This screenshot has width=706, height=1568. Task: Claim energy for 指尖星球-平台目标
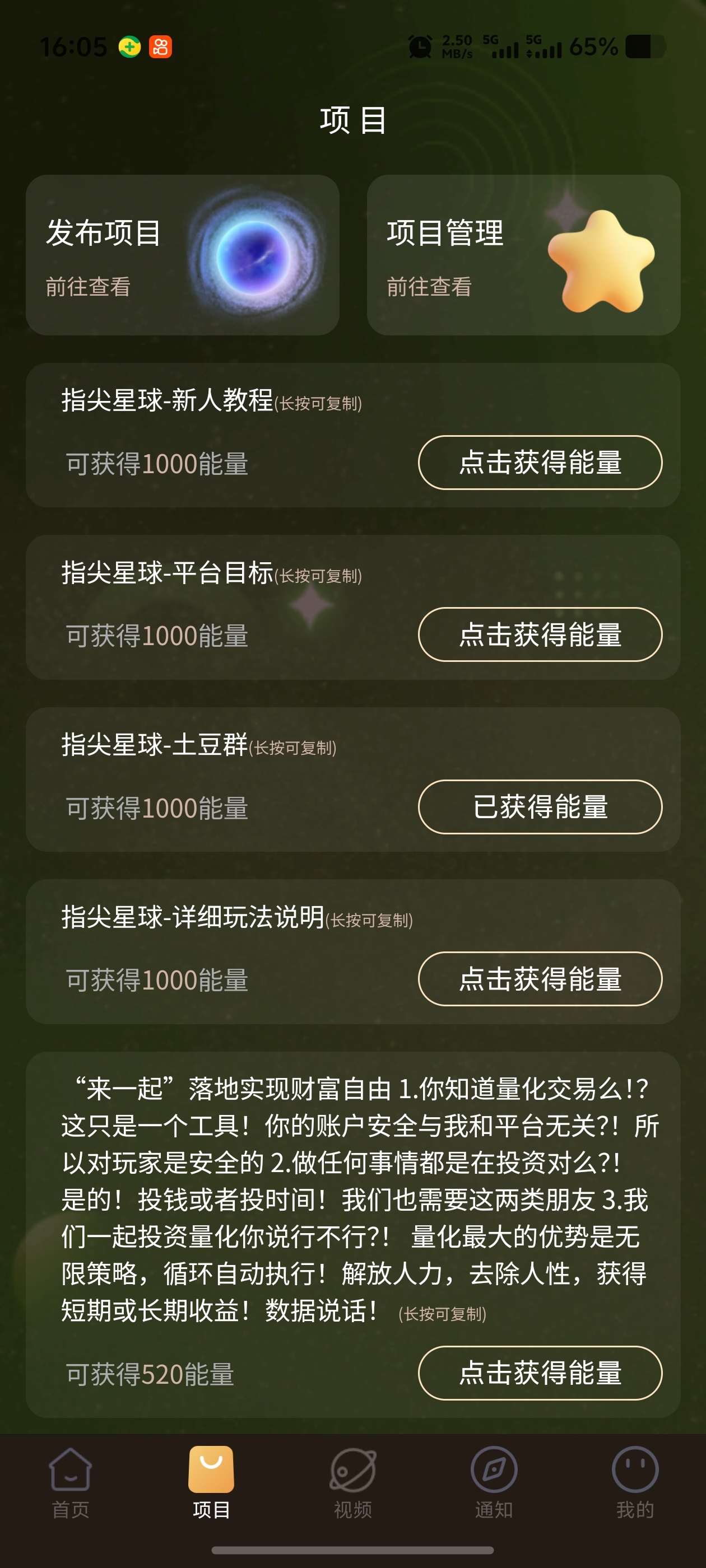540,634
